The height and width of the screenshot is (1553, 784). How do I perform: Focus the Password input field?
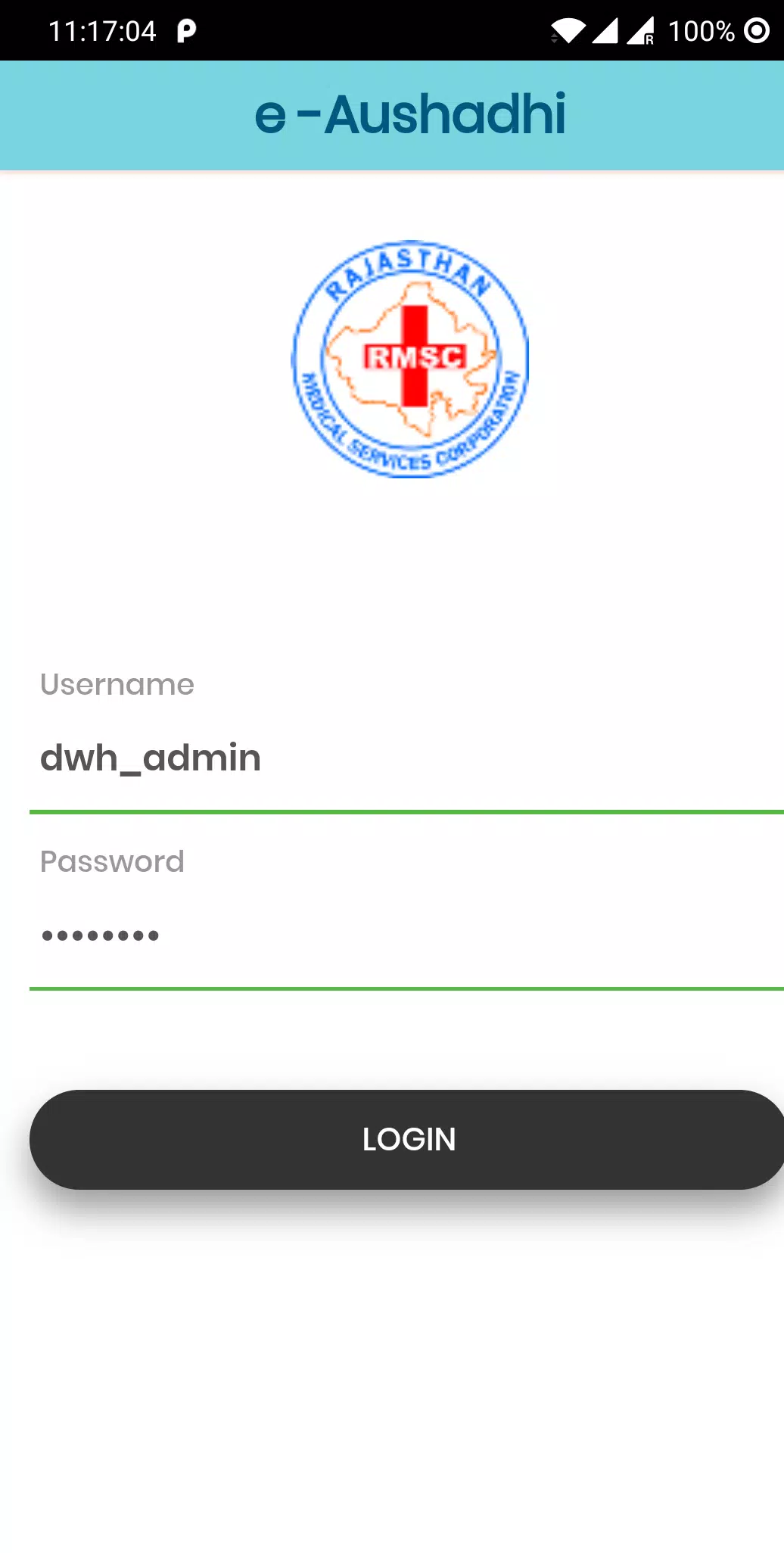pos(406,935)
